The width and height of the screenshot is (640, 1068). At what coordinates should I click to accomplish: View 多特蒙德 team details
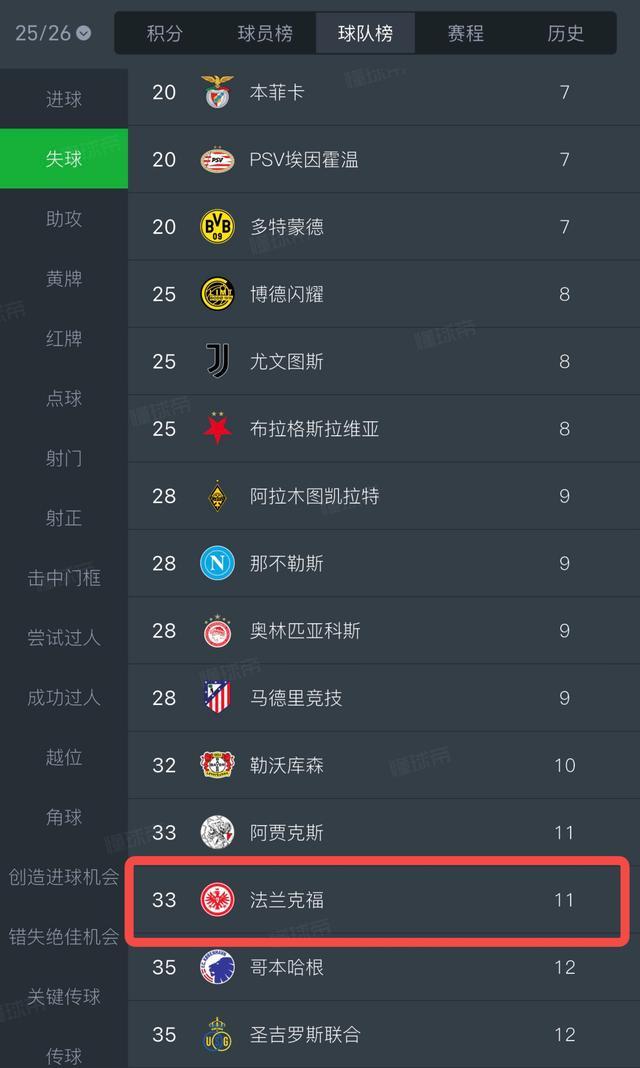[380, 227]
